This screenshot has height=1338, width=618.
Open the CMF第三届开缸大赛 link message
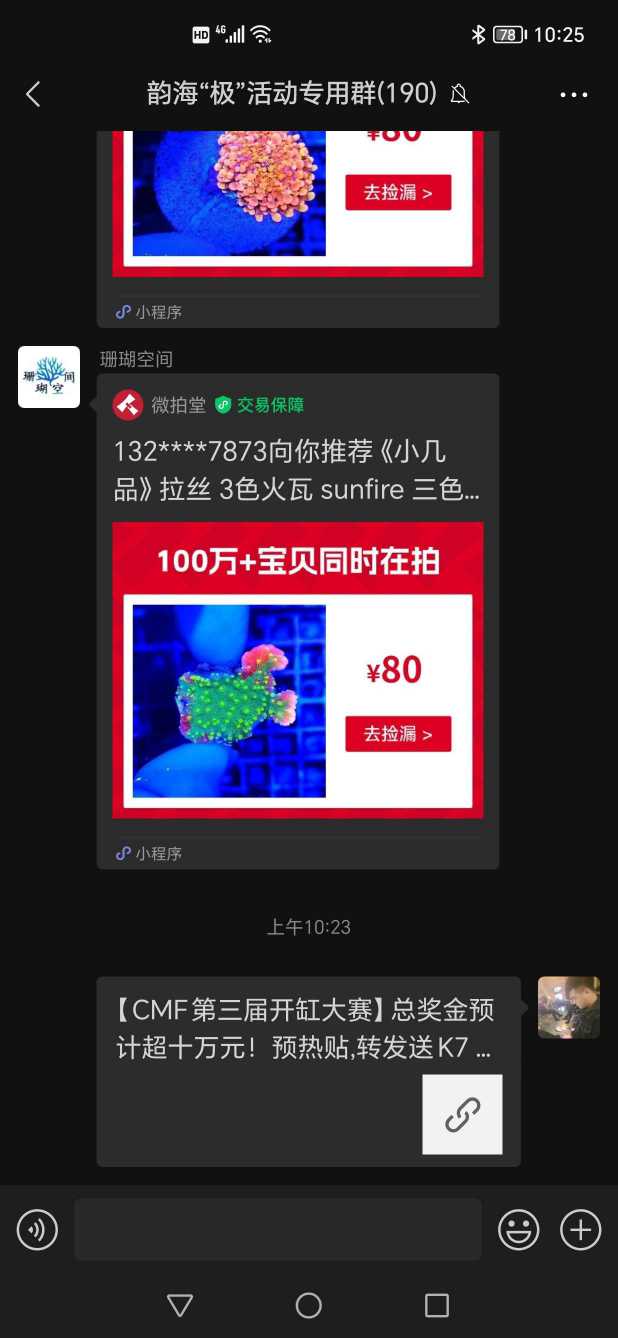point(308,1070)
